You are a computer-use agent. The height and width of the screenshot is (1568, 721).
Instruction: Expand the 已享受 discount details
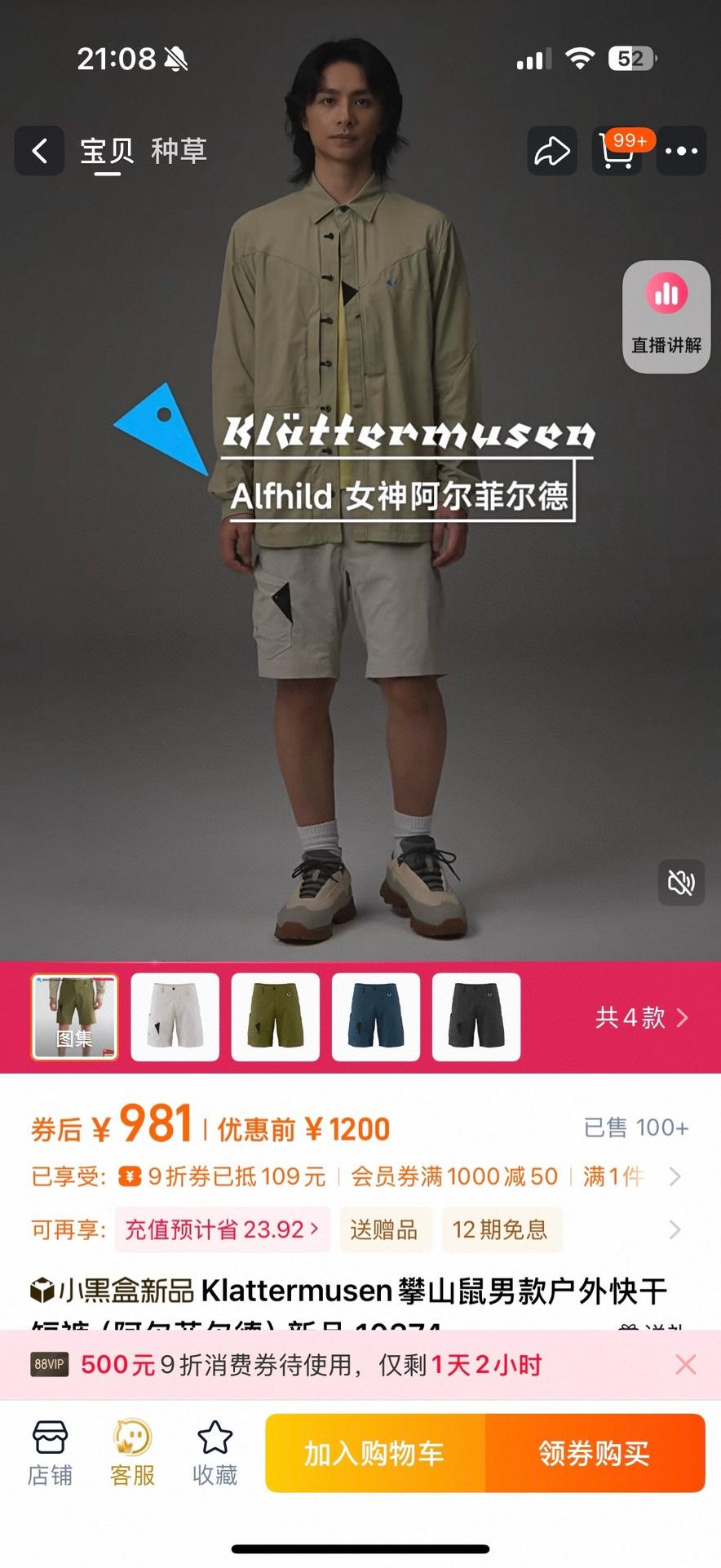675,1176
